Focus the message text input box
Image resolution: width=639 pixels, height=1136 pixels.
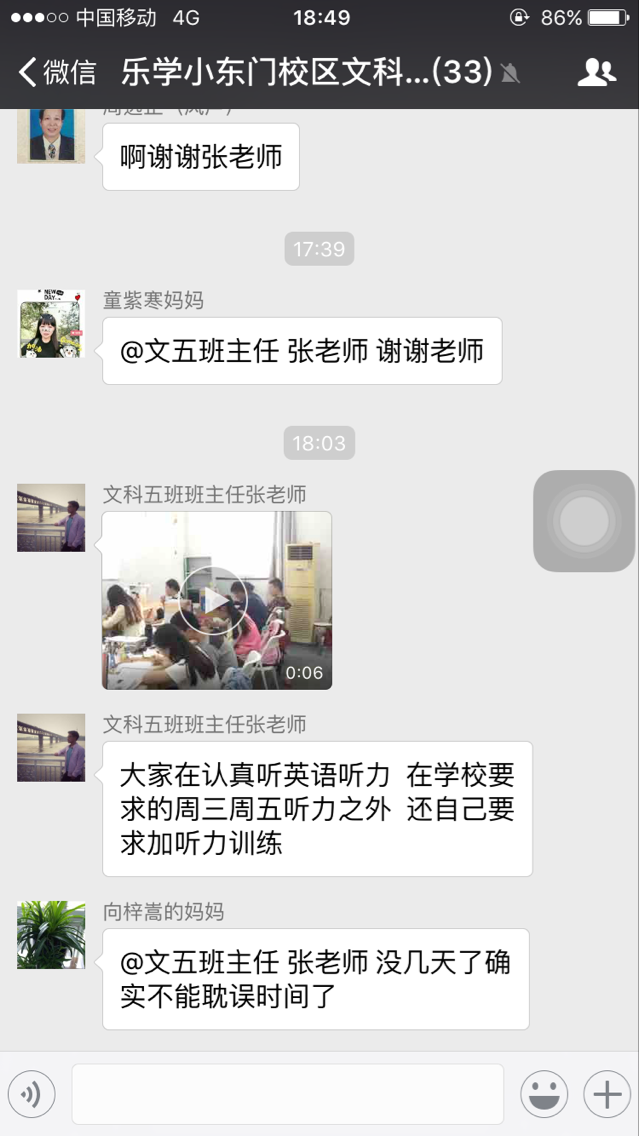coord(287,1094)
